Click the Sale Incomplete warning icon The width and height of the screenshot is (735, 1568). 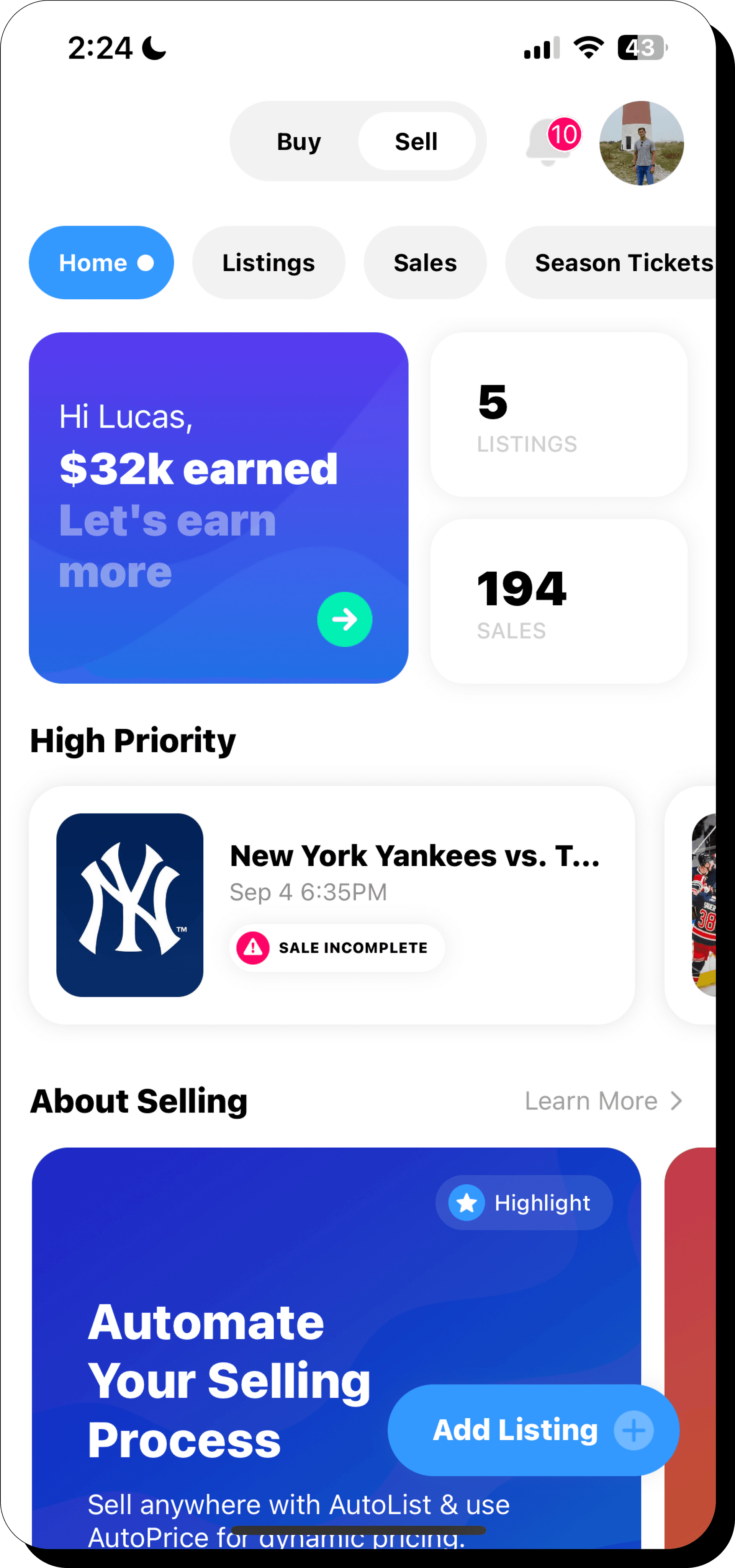(x=253, y=948)
